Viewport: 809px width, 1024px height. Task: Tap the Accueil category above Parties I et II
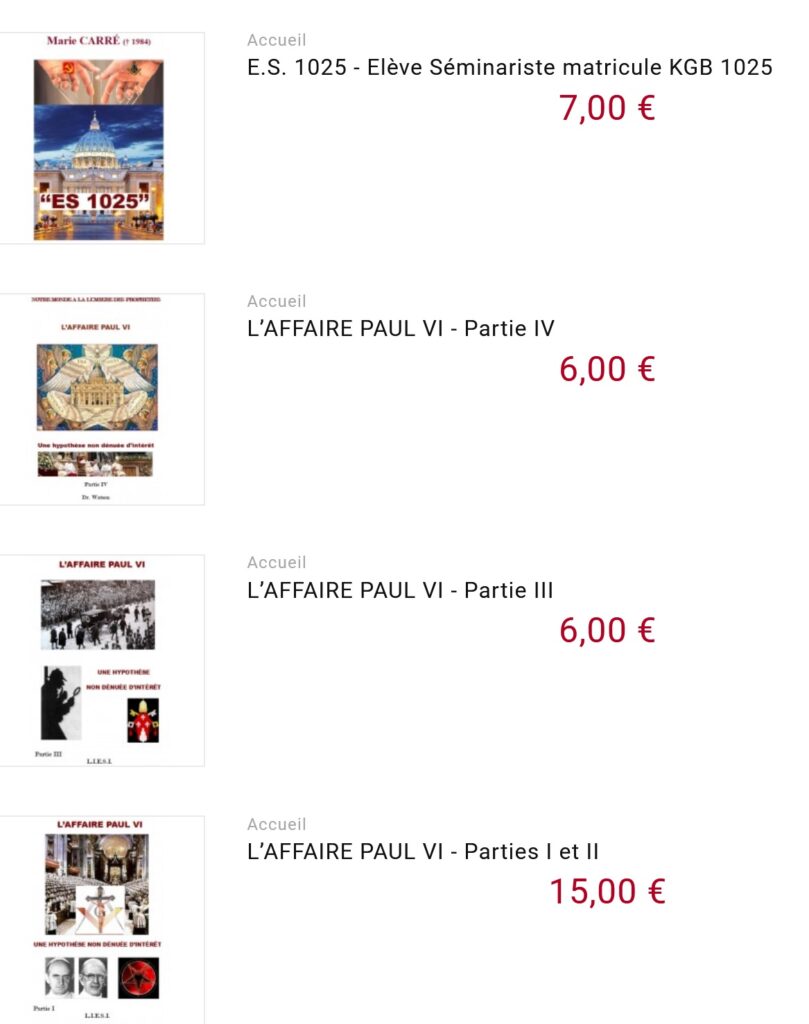tap(276, 825)
